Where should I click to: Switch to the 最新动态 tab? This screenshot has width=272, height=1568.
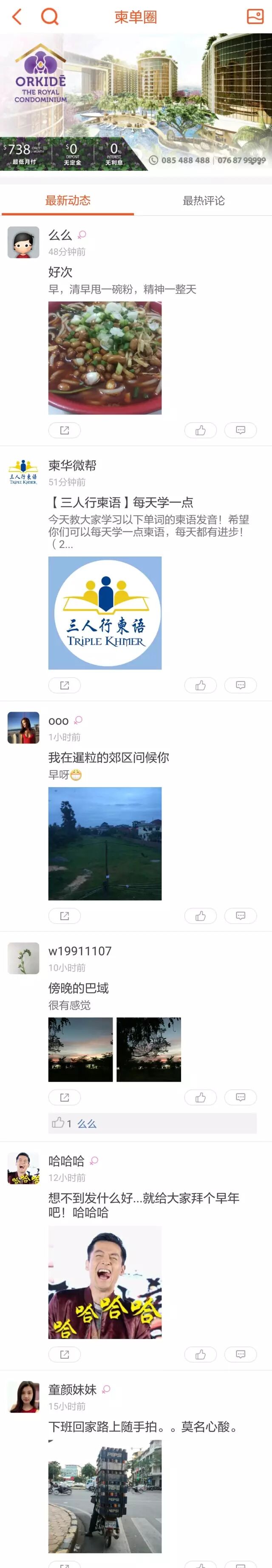[68, 201]
